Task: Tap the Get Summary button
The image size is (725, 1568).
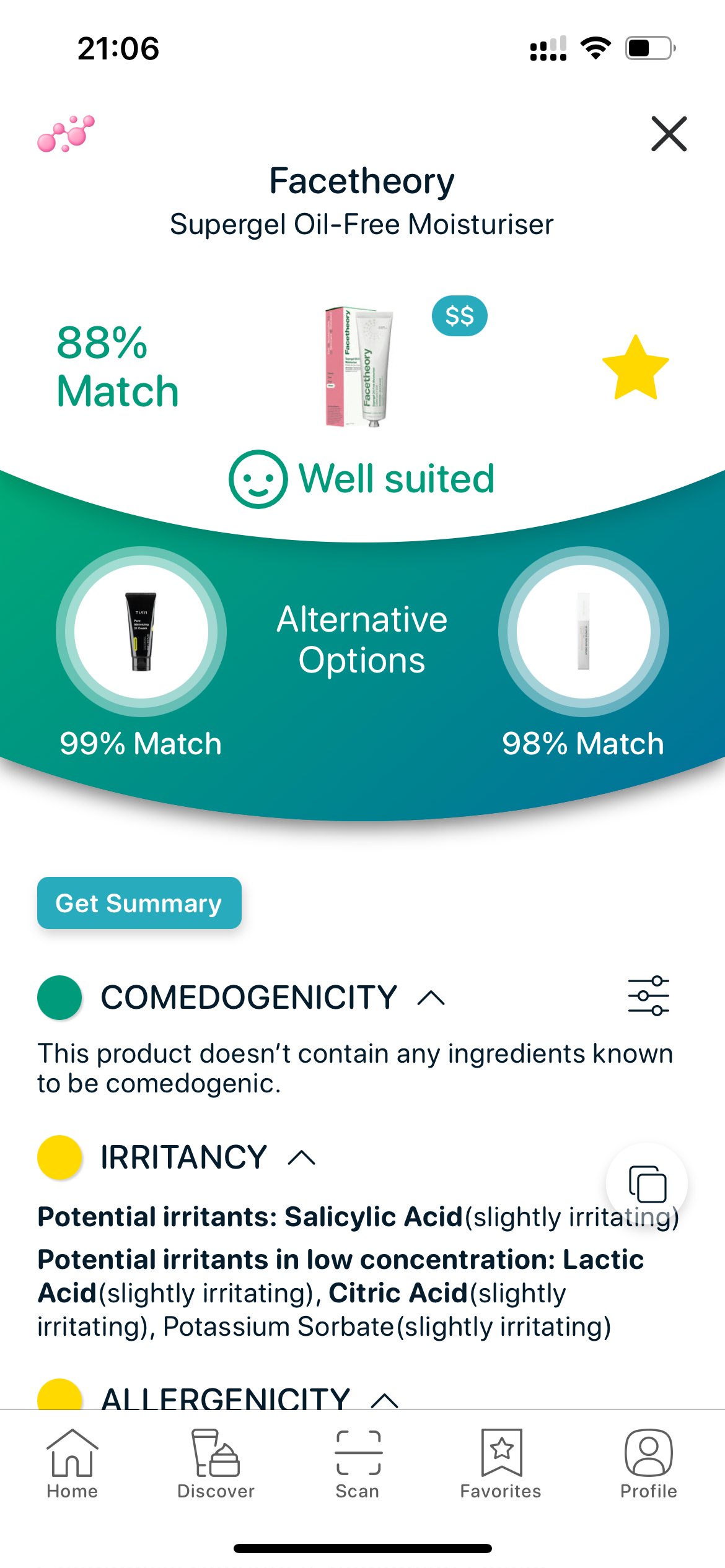Action: (139, 903)
